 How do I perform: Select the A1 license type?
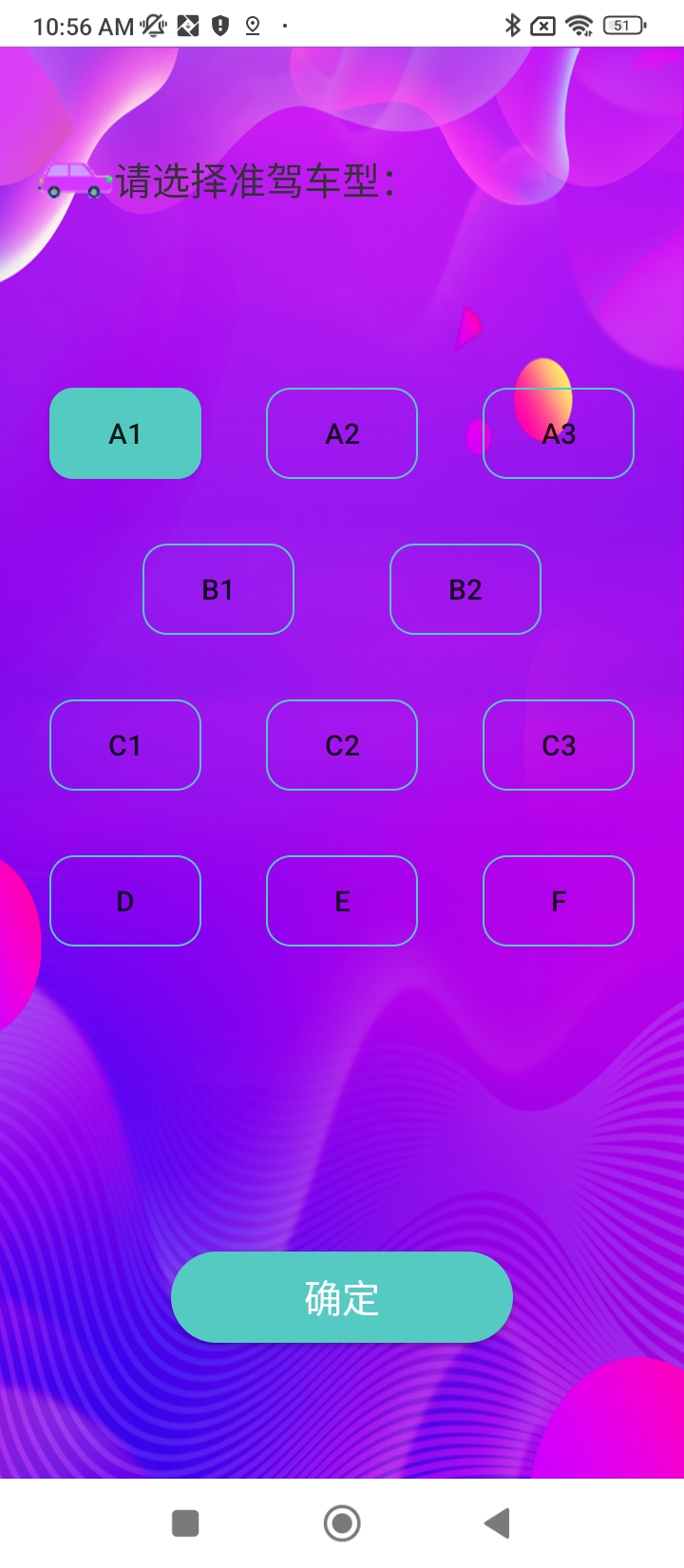coord(125,433)
